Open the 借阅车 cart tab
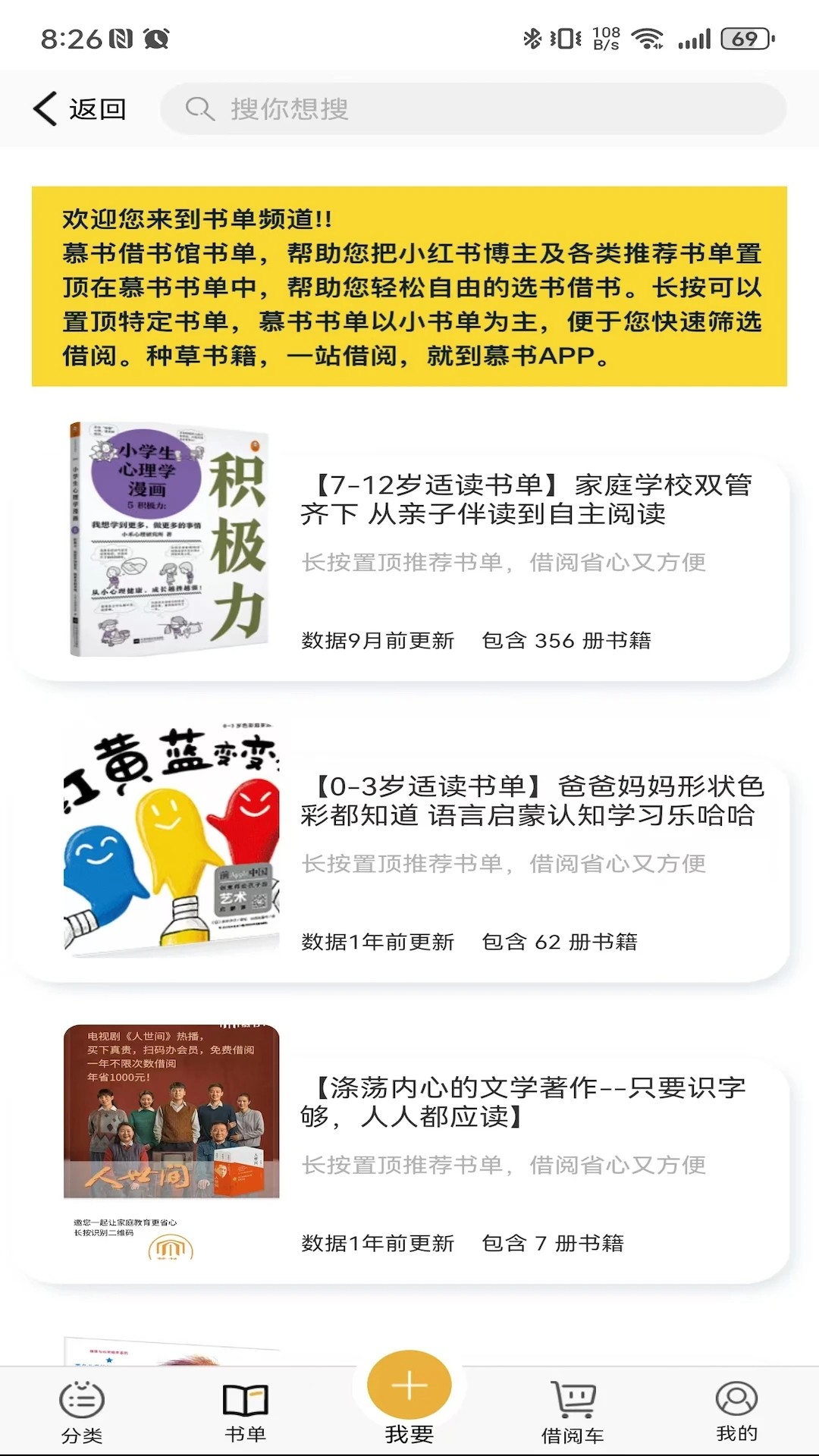Viewport: 819px width, 1456px height. (573, 1413)
